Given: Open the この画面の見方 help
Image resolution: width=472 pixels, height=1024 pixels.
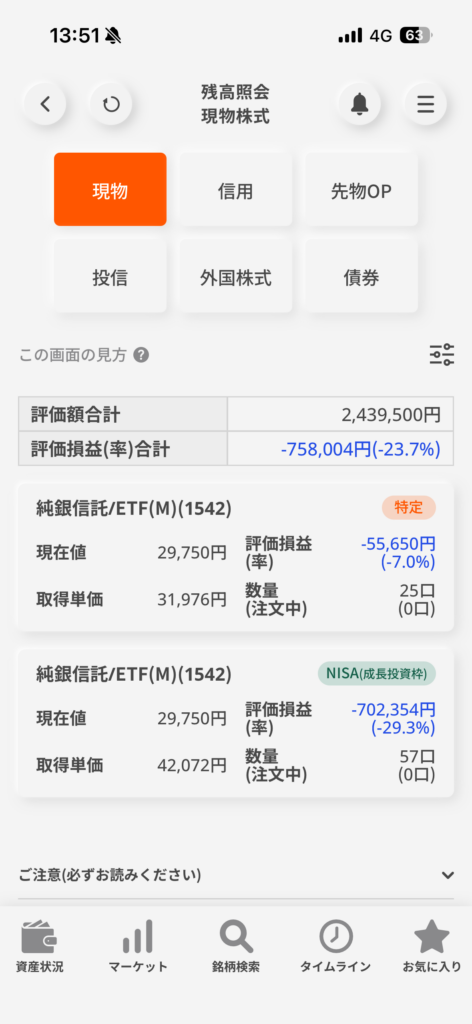Looking at the screenshot, I should (84, 355).
